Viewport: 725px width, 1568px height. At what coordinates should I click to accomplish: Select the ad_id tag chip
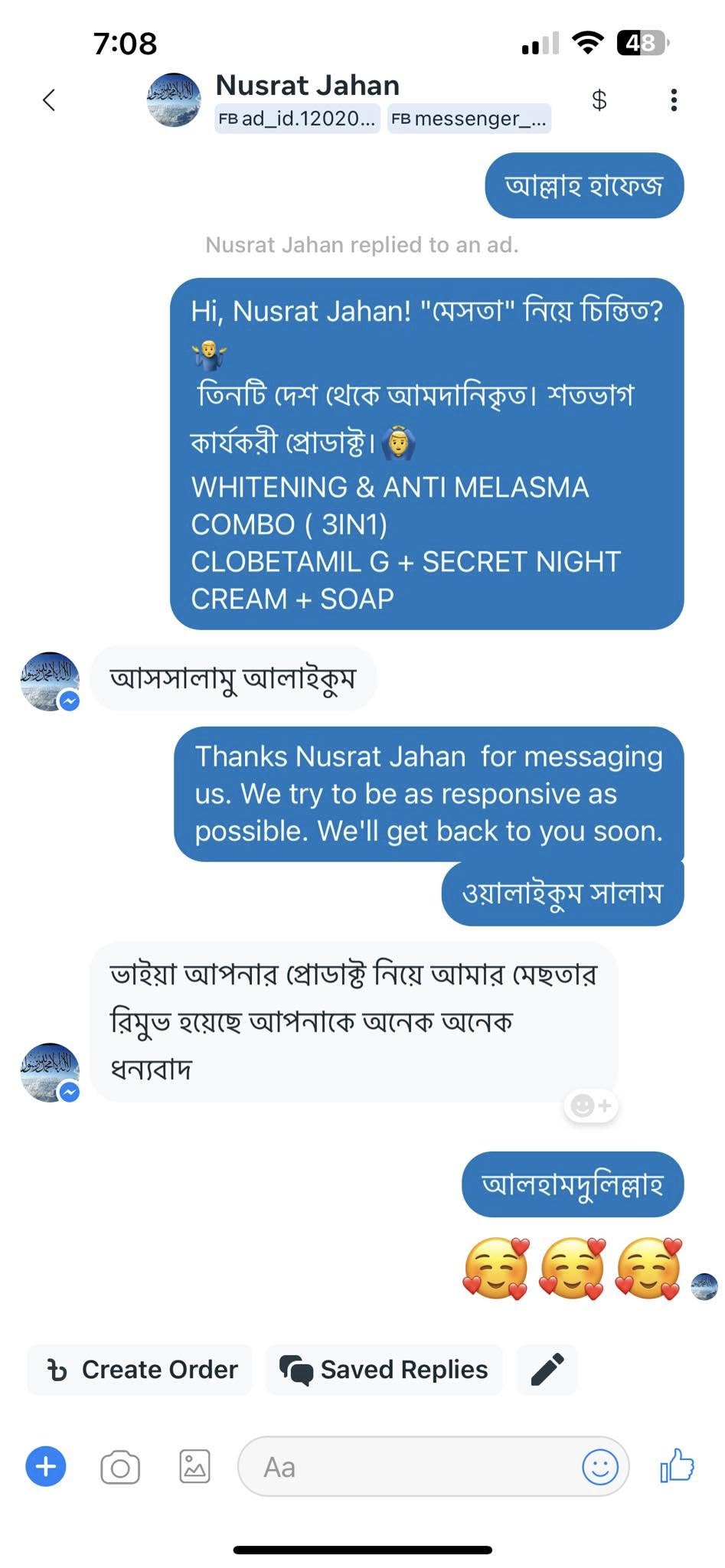click(x=297, y=119)
